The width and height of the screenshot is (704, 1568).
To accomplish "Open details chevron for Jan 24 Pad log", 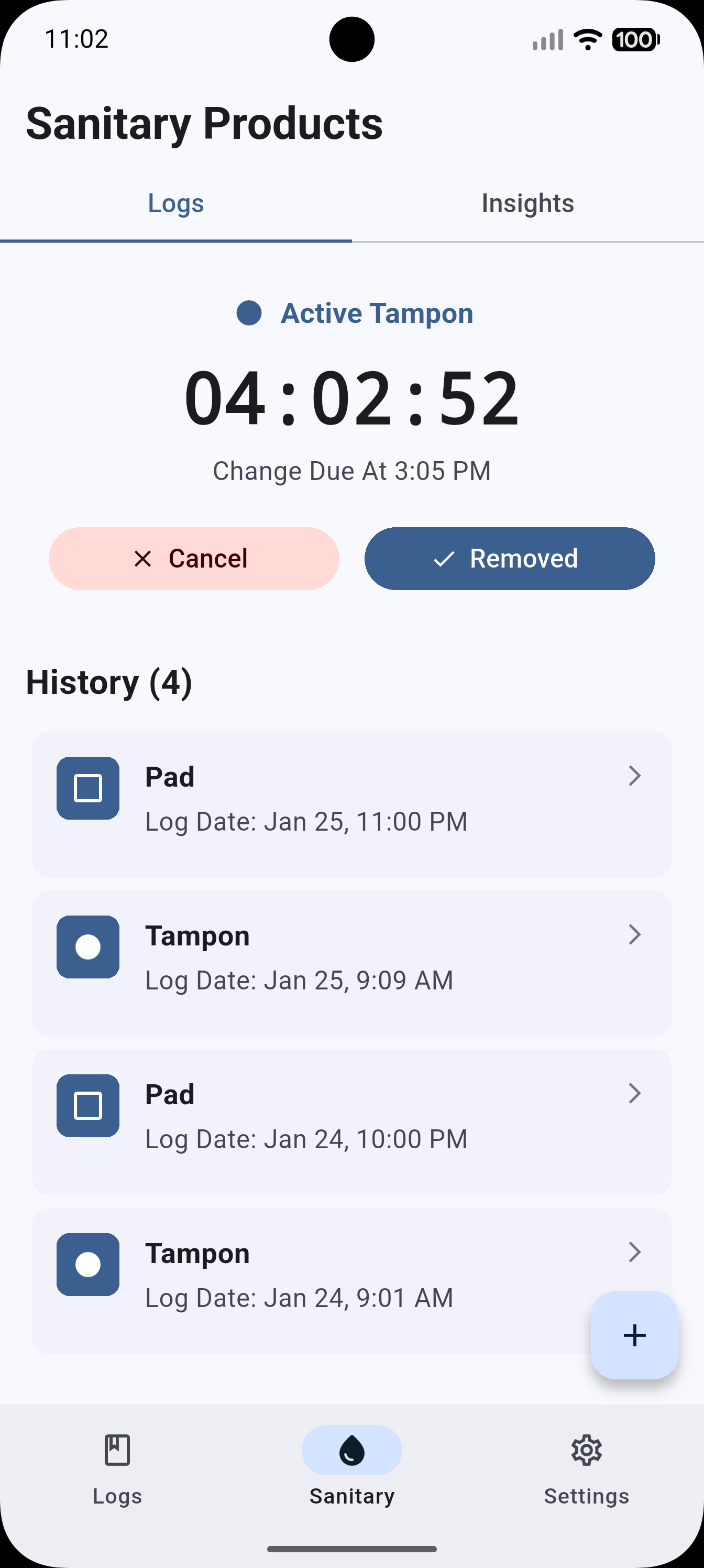I will point(635,1093).
